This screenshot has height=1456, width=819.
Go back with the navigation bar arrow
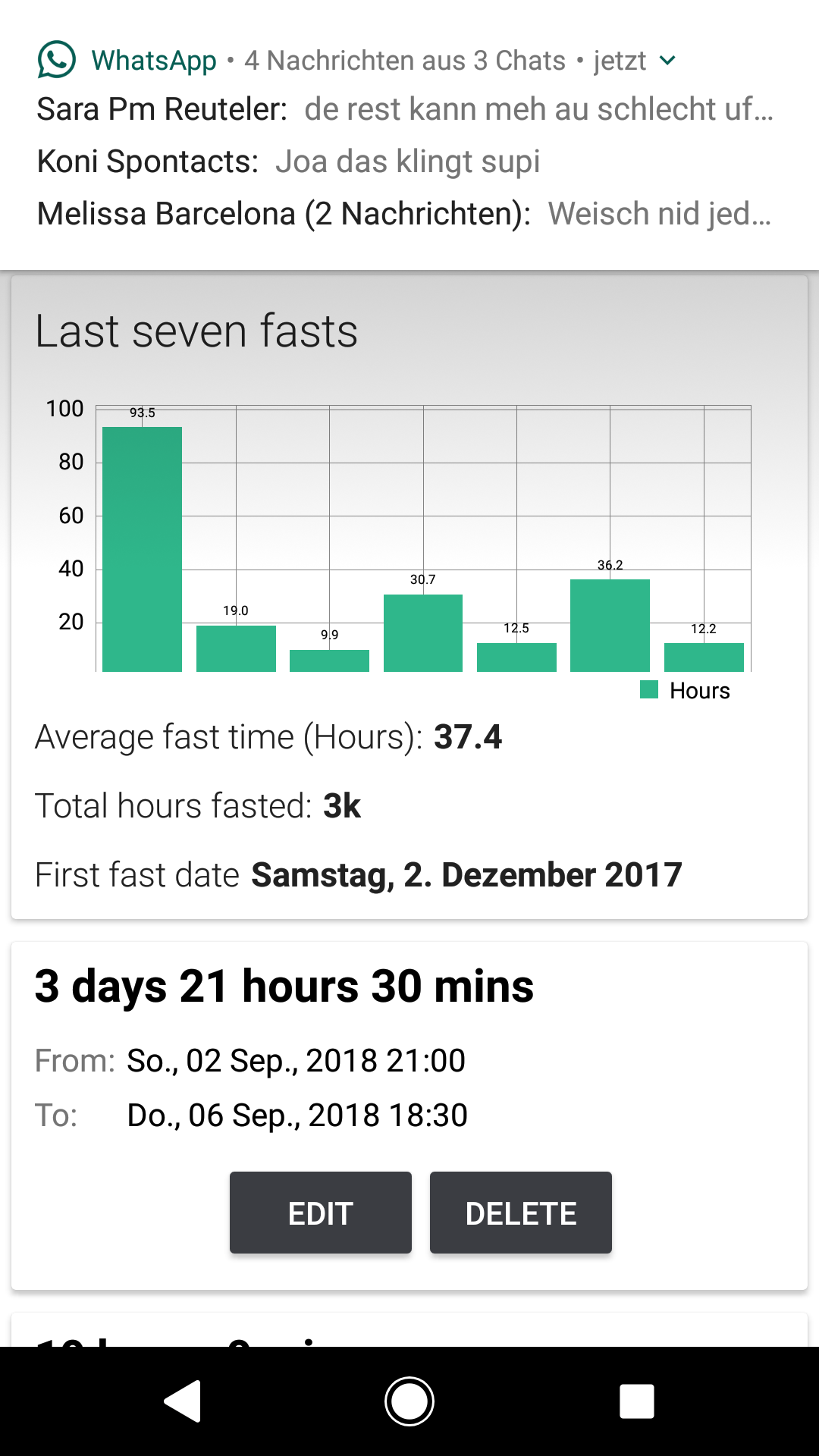pyautogui.click(x=183, y=1401)
